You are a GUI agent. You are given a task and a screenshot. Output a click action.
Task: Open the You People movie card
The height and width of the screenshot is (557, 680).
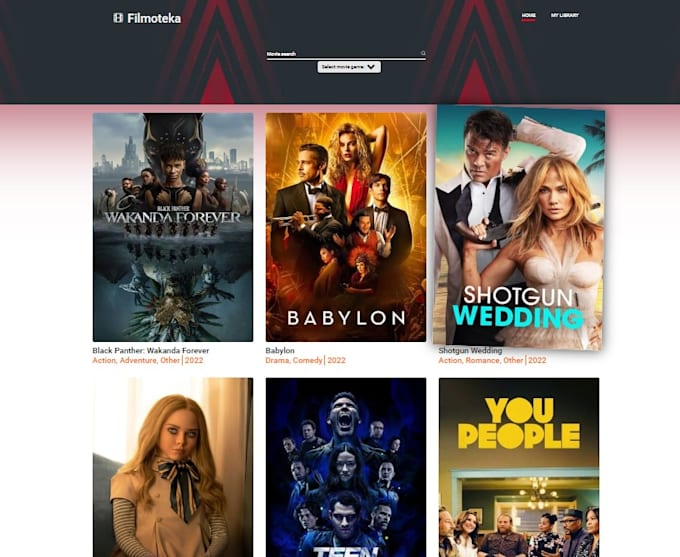(x=519, y=466)
